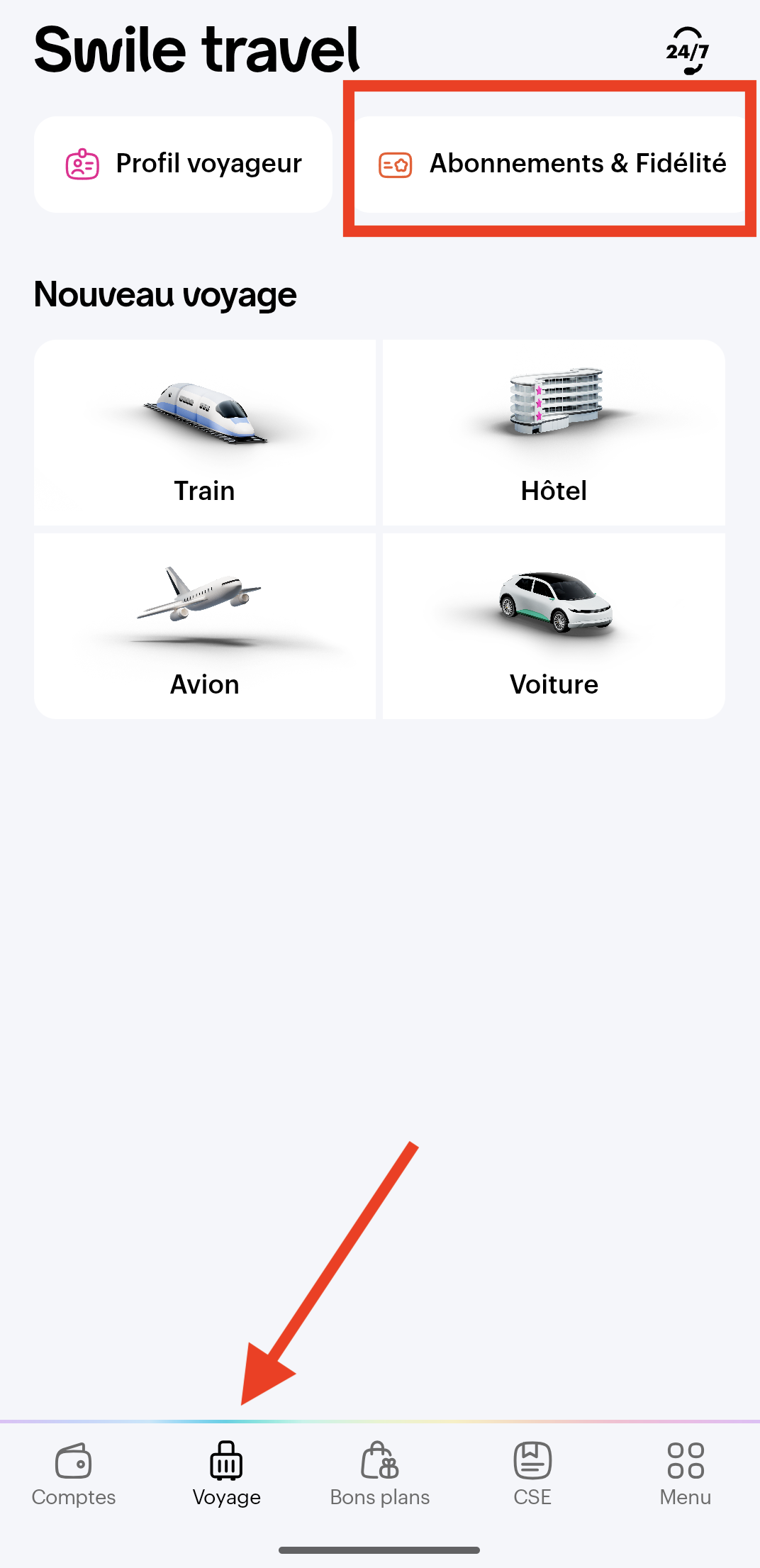The height and width of the screenshot is (1568, 760).
Task: Switch to the Comptes tab
Action: point(74,1473)
